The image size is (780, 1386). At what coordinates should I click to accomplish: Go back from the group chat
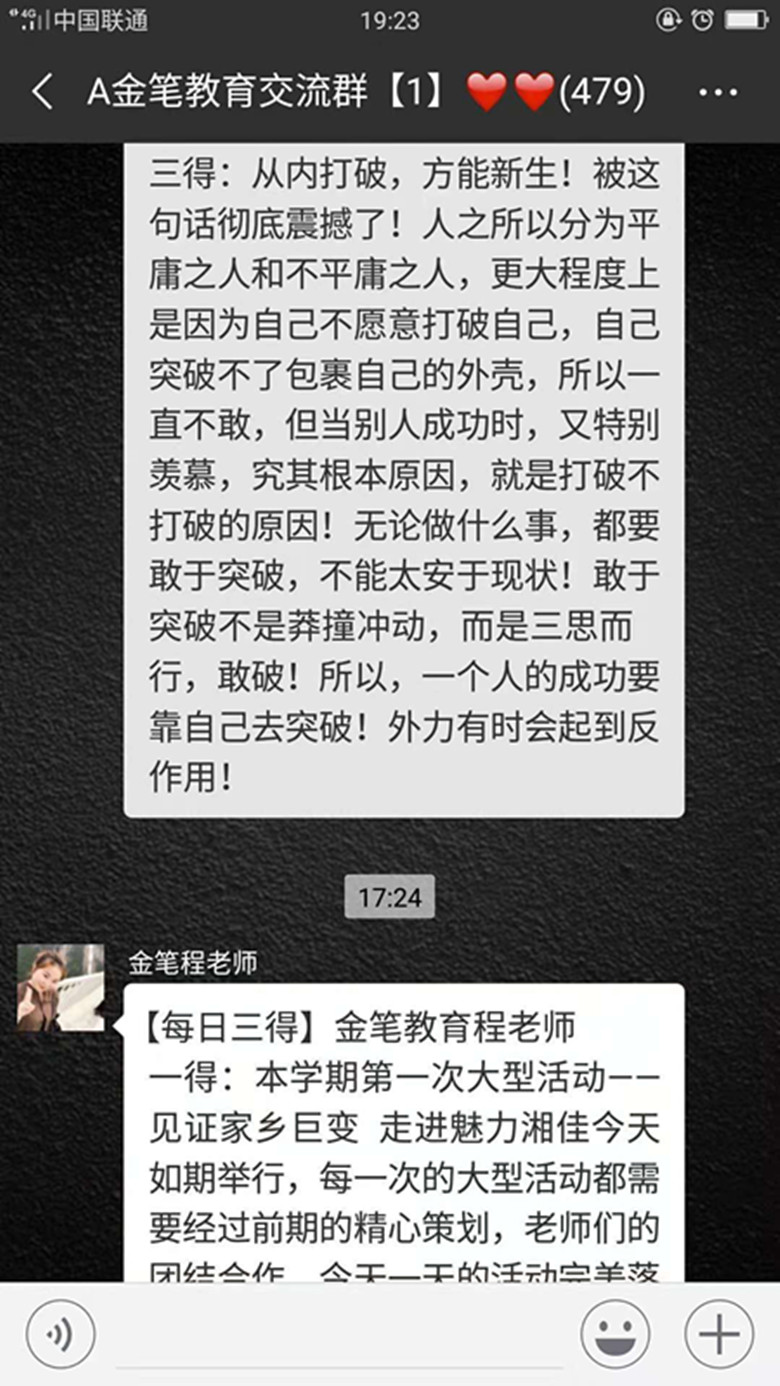[x=42, y=92]
